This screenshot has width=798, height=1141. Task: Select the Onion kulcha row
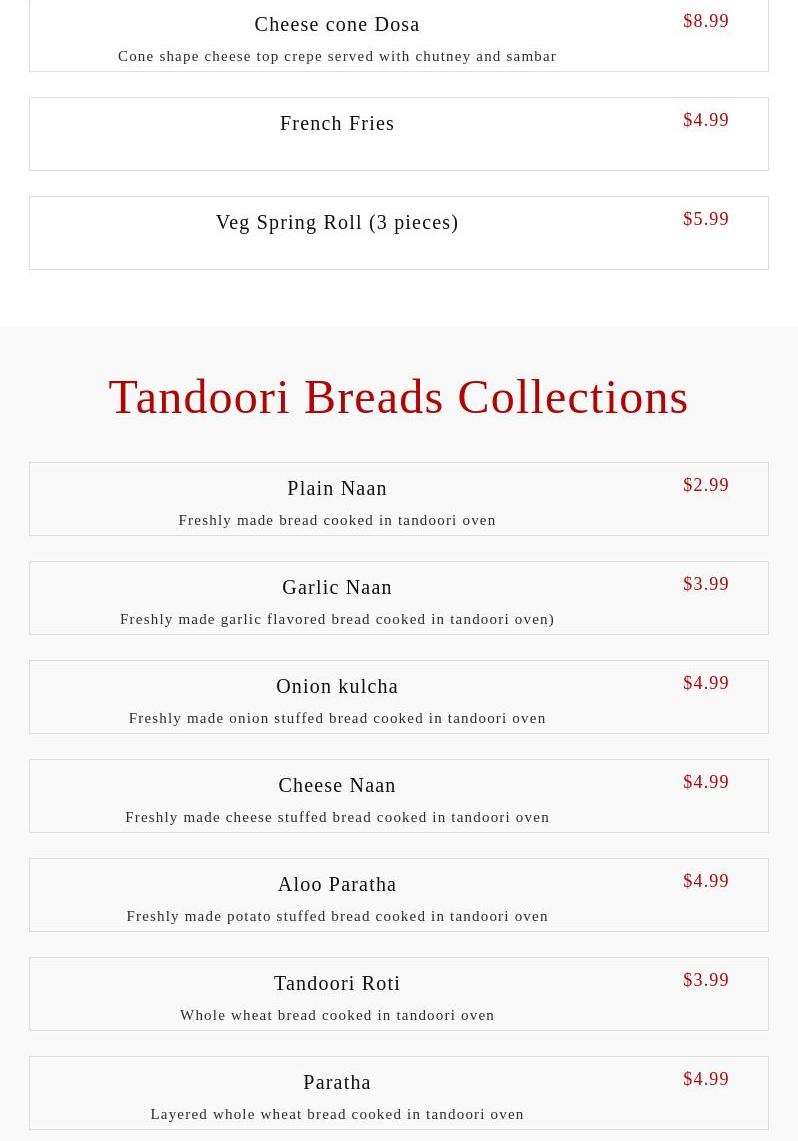click(x=337, y=687)
